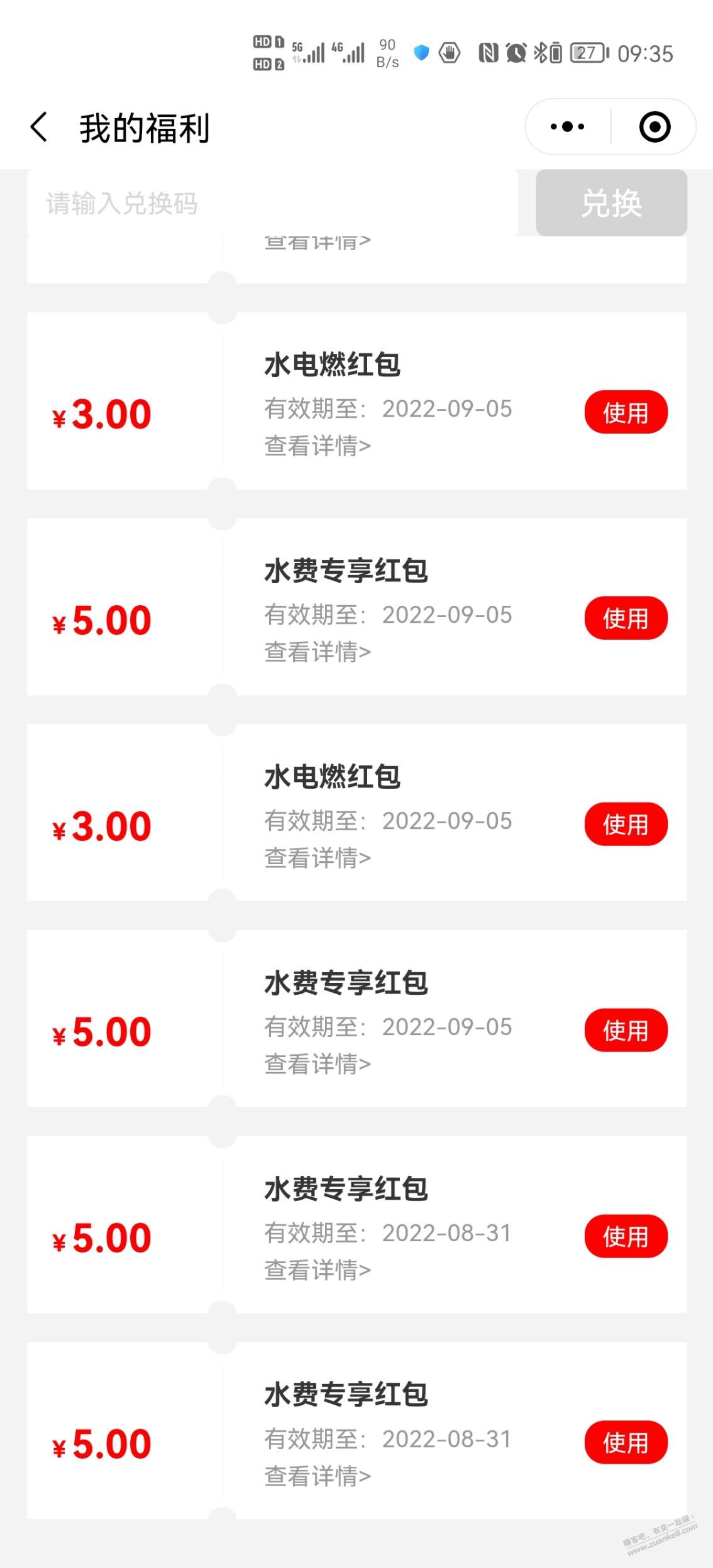Tap the 兑换 redeem button
This screenshot has width=713, height=1568.
tap(611, 203)
